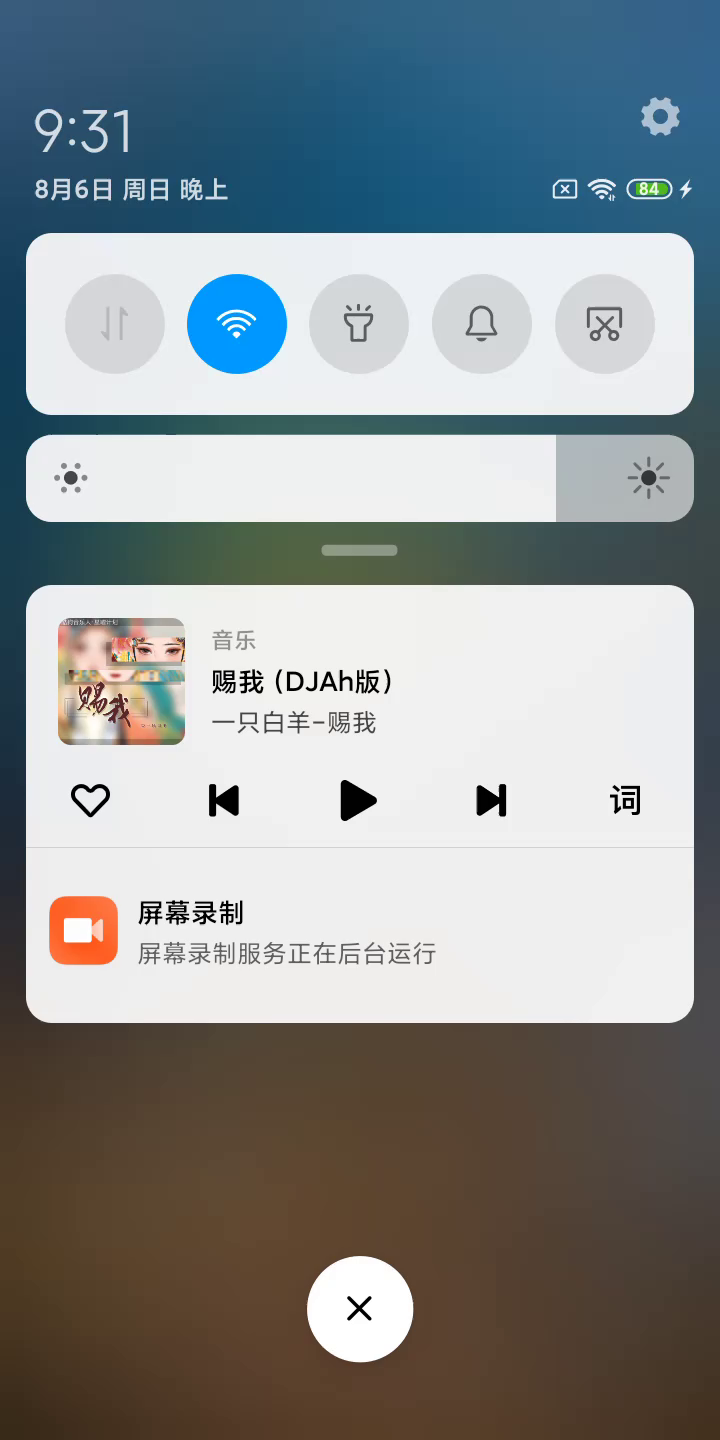Take a screenshot with the scissors tile
The width and height of the screenshot is (720, 1440).
pos(604,324)
